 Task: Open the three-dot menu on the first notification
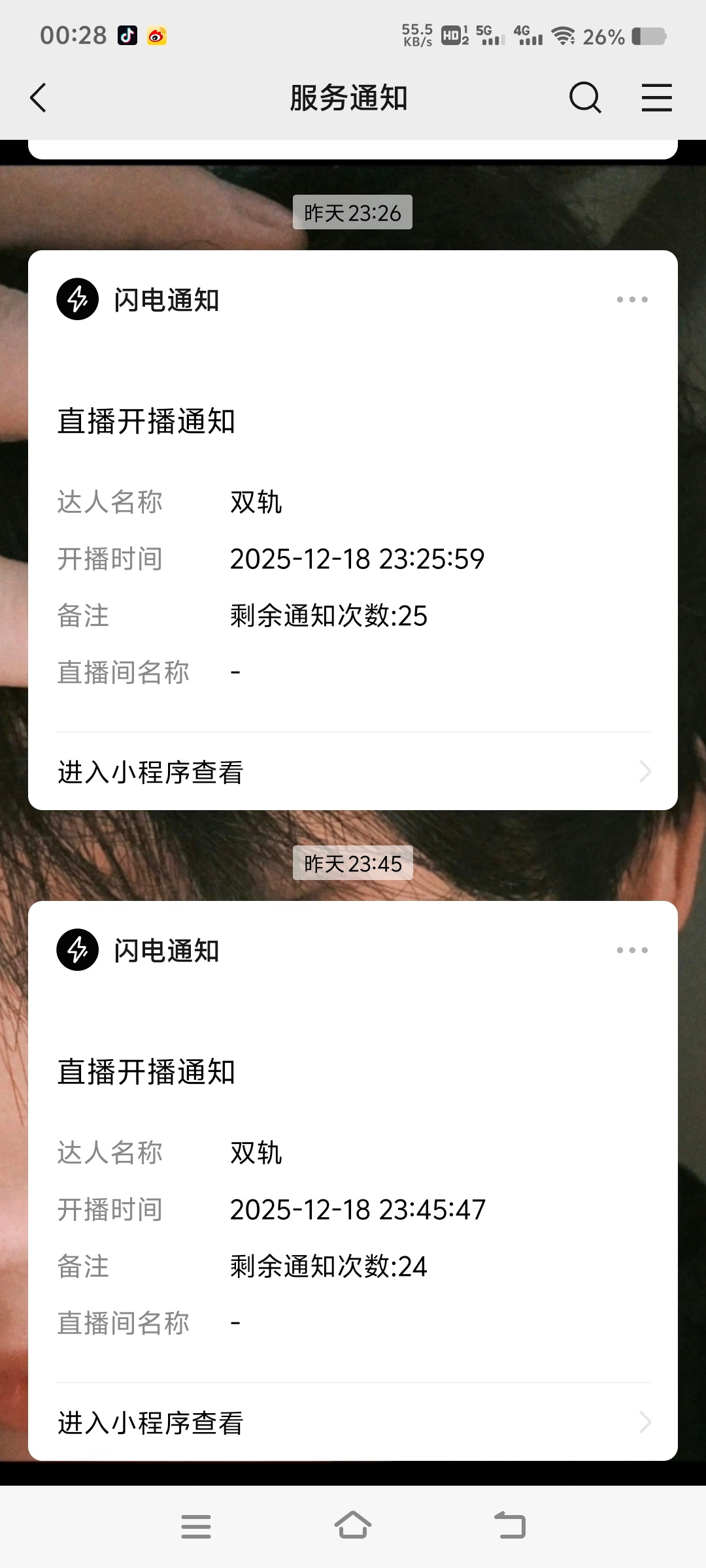tap(633, 299)
